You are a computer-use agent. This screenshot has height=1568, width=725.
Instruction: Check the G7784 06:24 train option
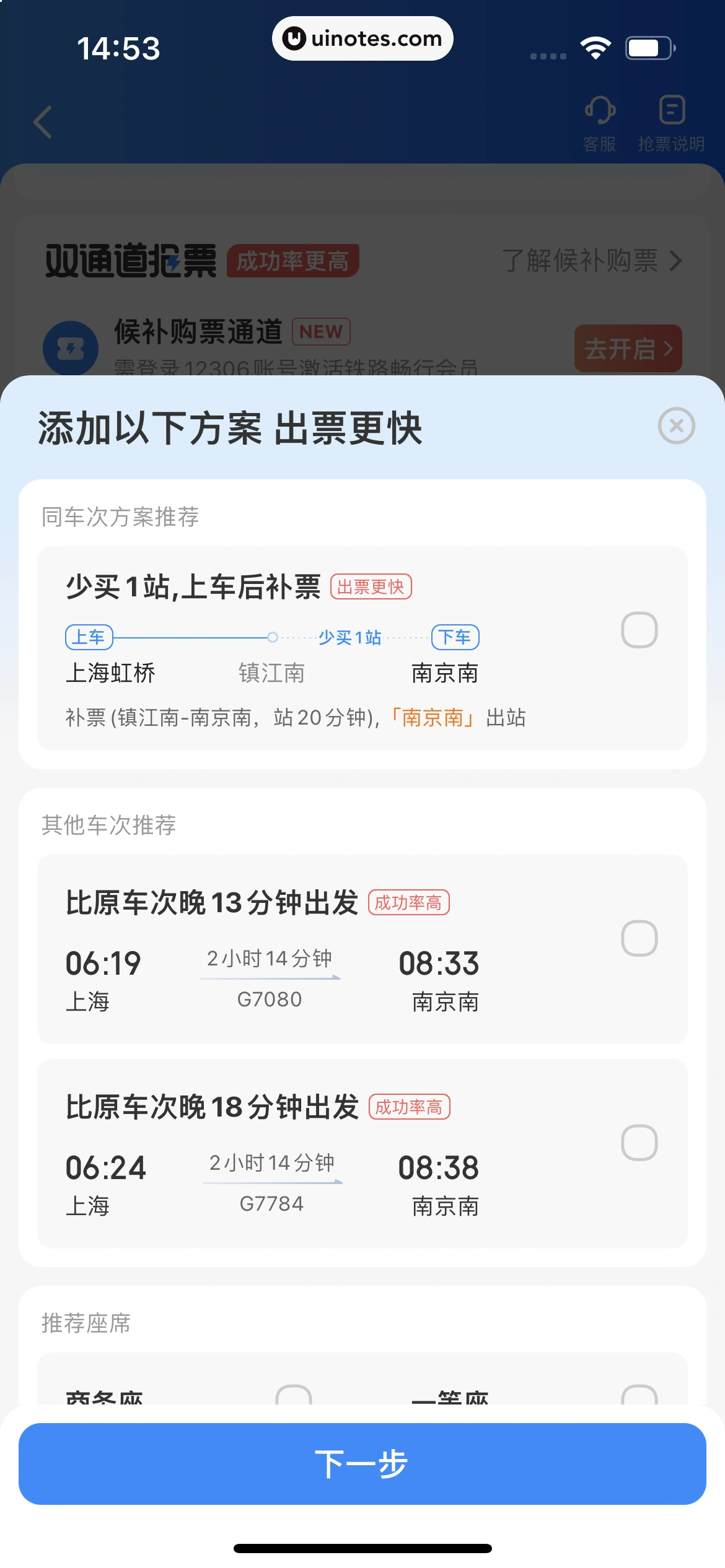coord(639,1143)
